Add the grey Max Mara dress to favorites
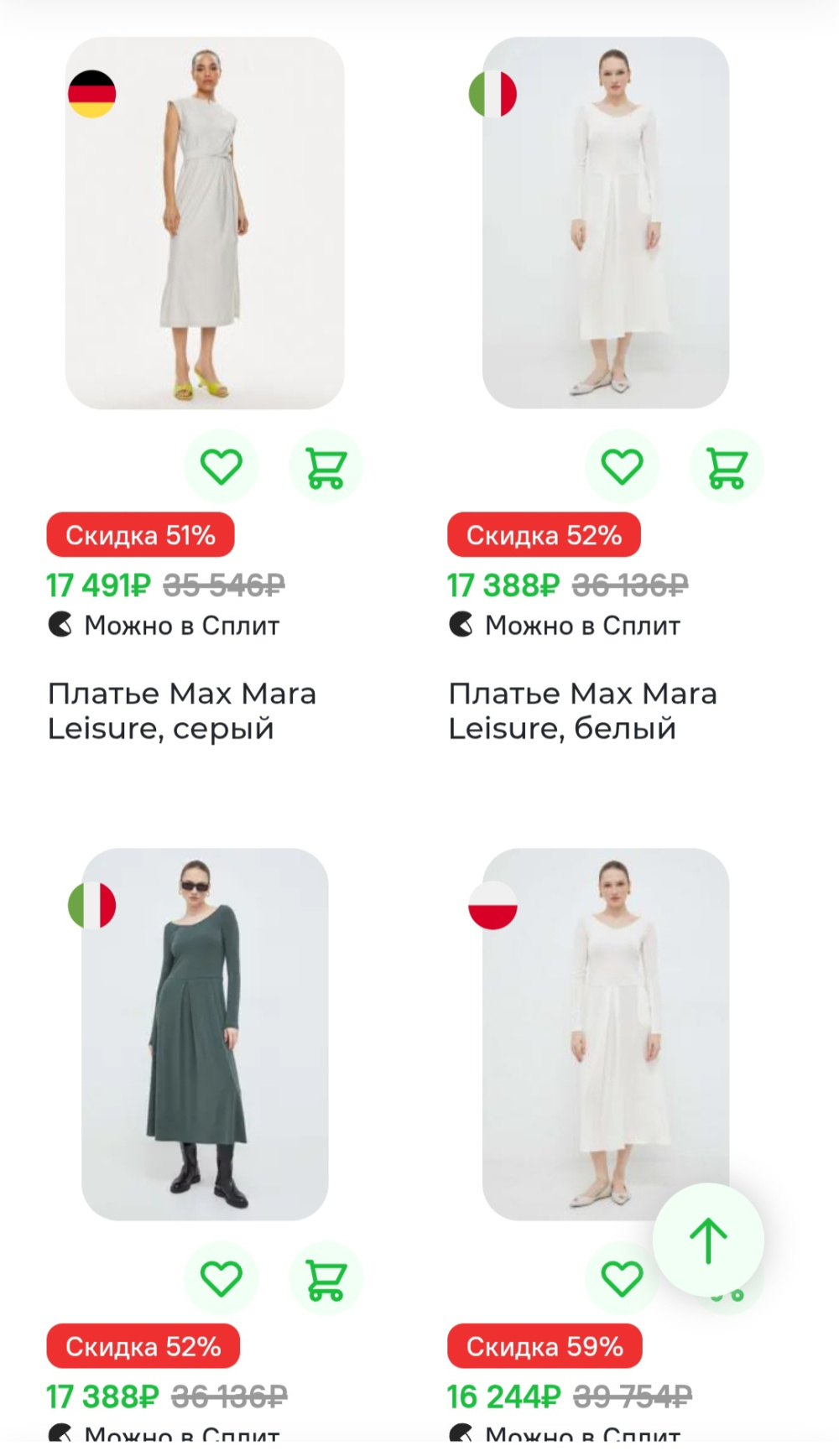839x1456 pixels. coord(221,466)
